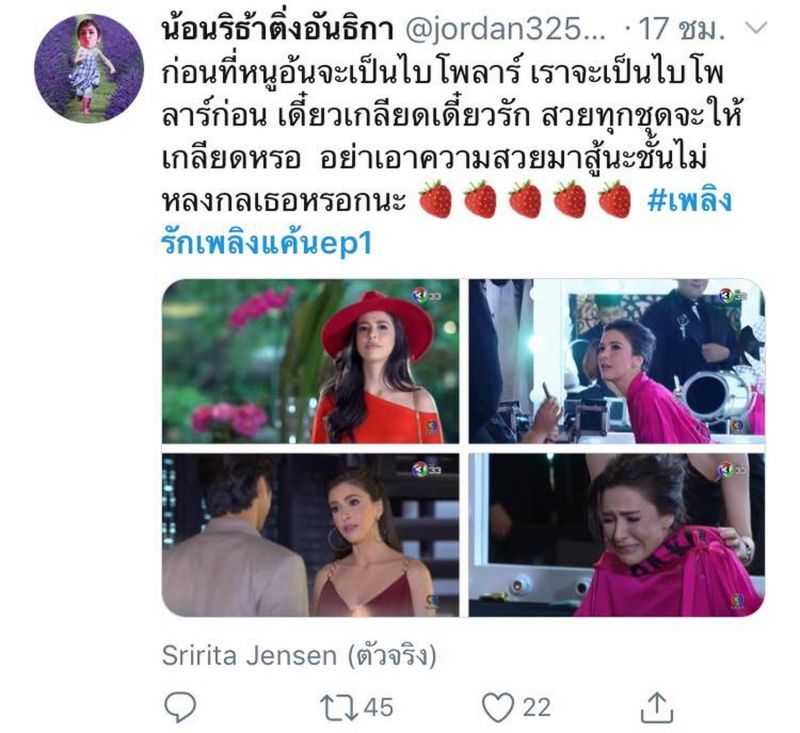Like this tweet with 22 likes
Viewport: 800px width, 733px height.
point(516,707)
